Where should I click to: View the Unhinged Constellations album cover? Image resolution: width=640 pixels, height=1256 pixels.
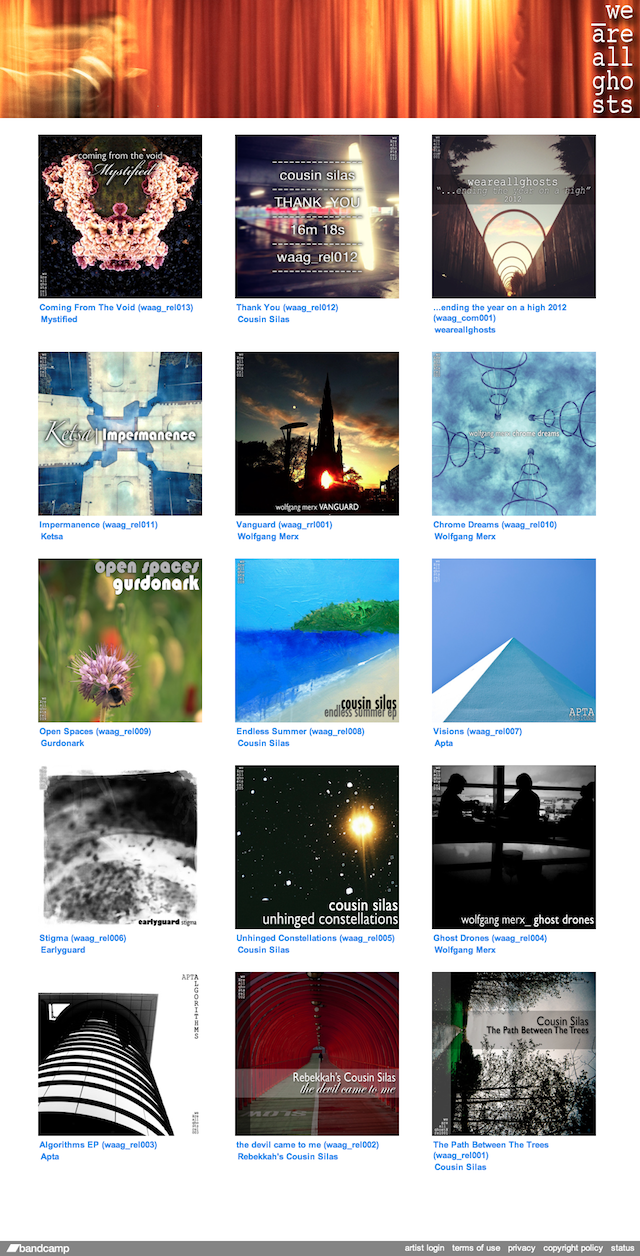[x=316, y=847]
